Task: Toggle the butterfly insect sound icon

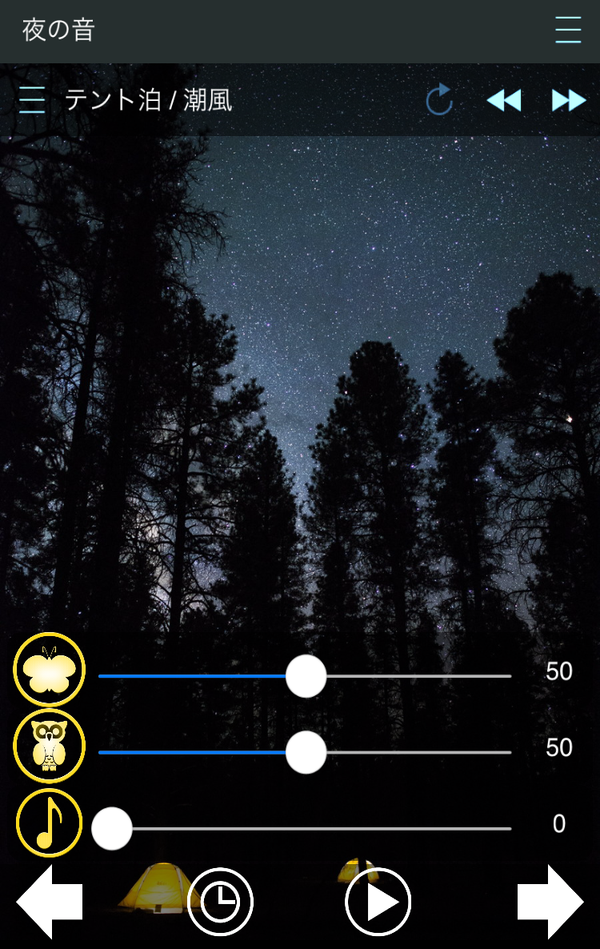Action: (x=49, y=670)
